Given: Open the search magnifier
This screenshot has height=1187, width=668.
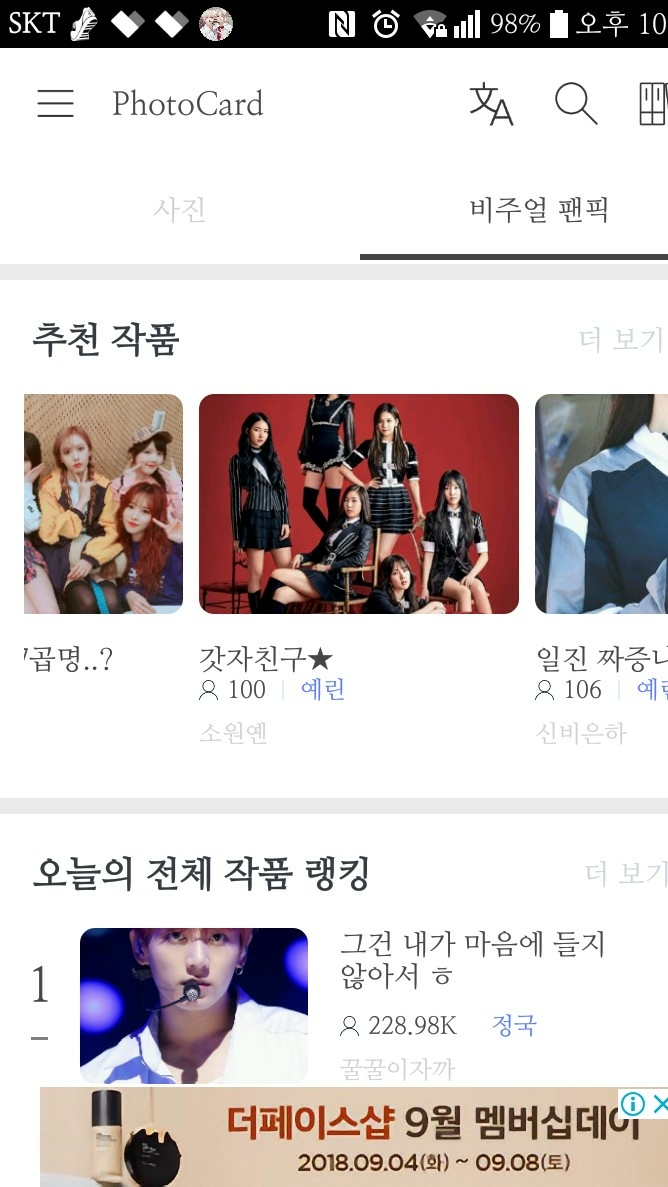Looking at the screenshot, I should pyautogui.click(x=575, y=103).
